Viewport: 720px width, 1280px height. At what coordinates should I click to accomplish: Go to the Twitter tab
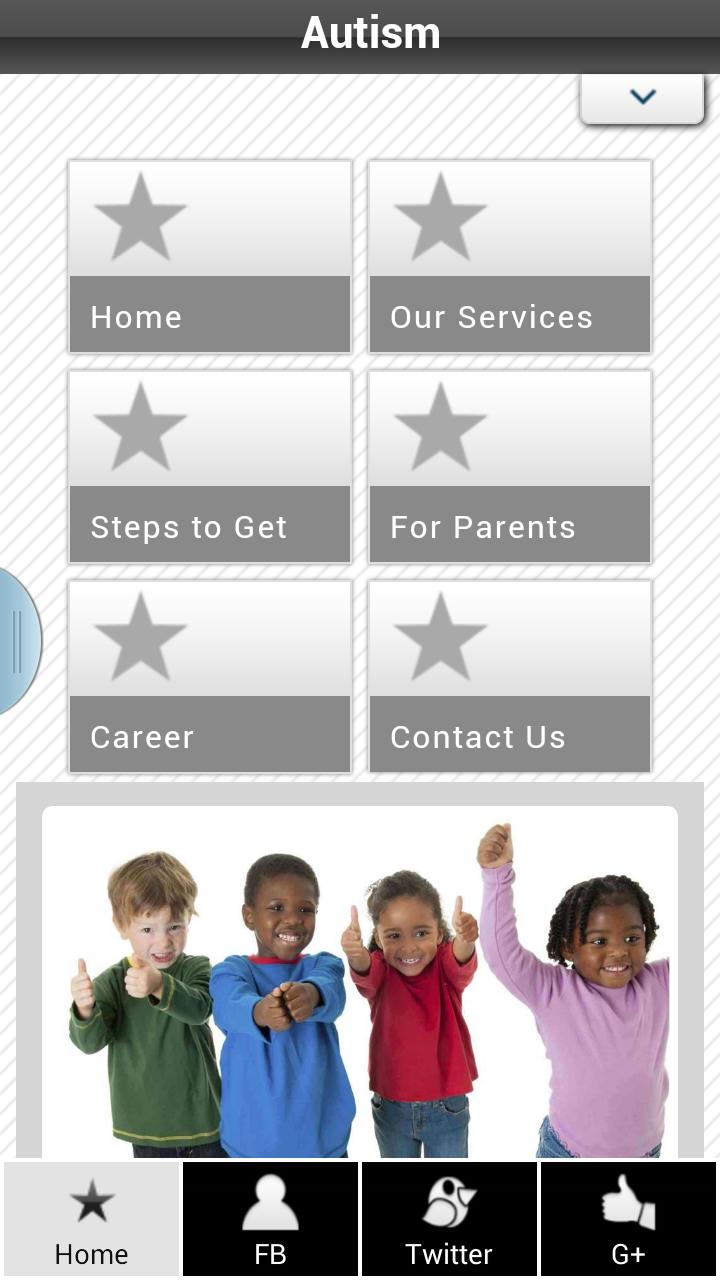(449, 1220)
